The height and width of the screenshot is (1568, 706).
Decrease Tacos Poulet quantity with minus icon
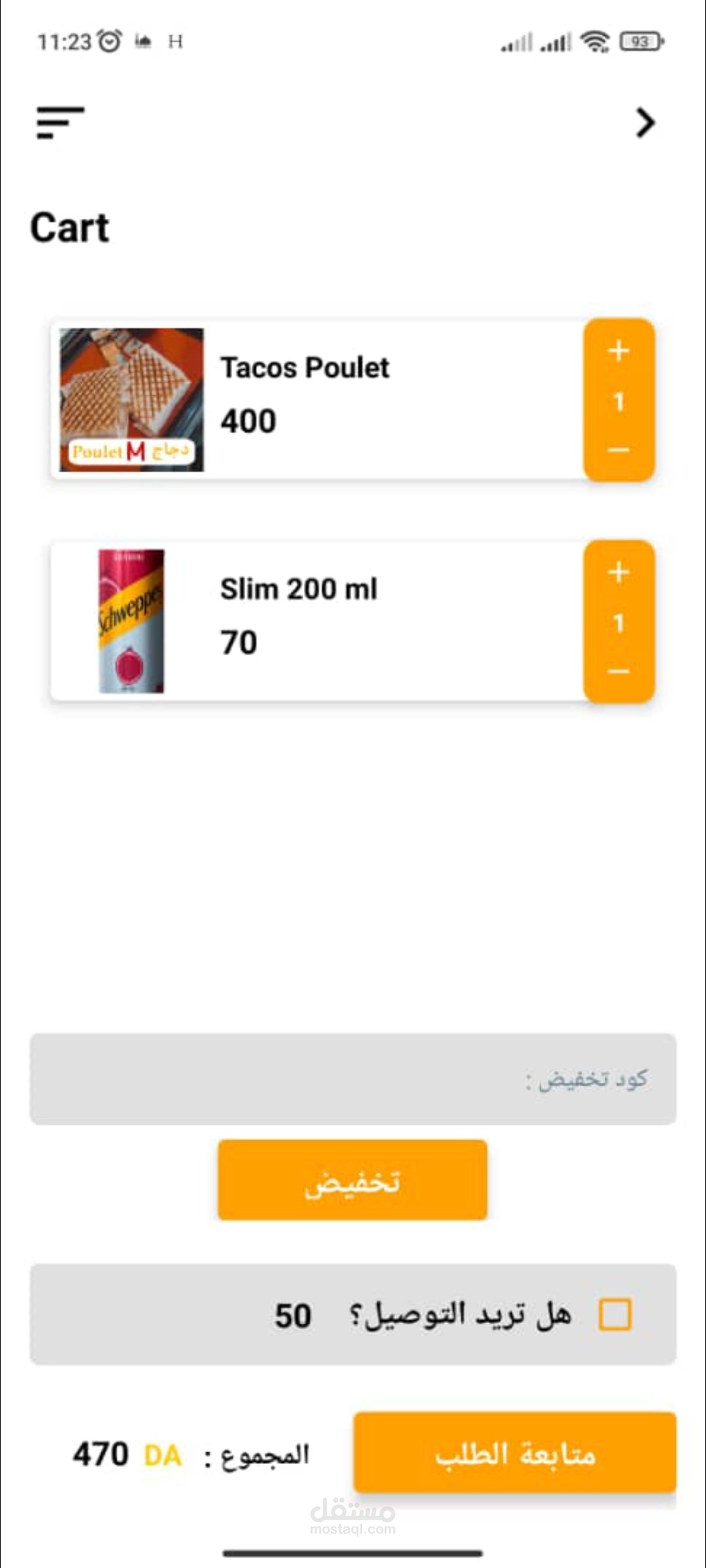tap(617, 449)
